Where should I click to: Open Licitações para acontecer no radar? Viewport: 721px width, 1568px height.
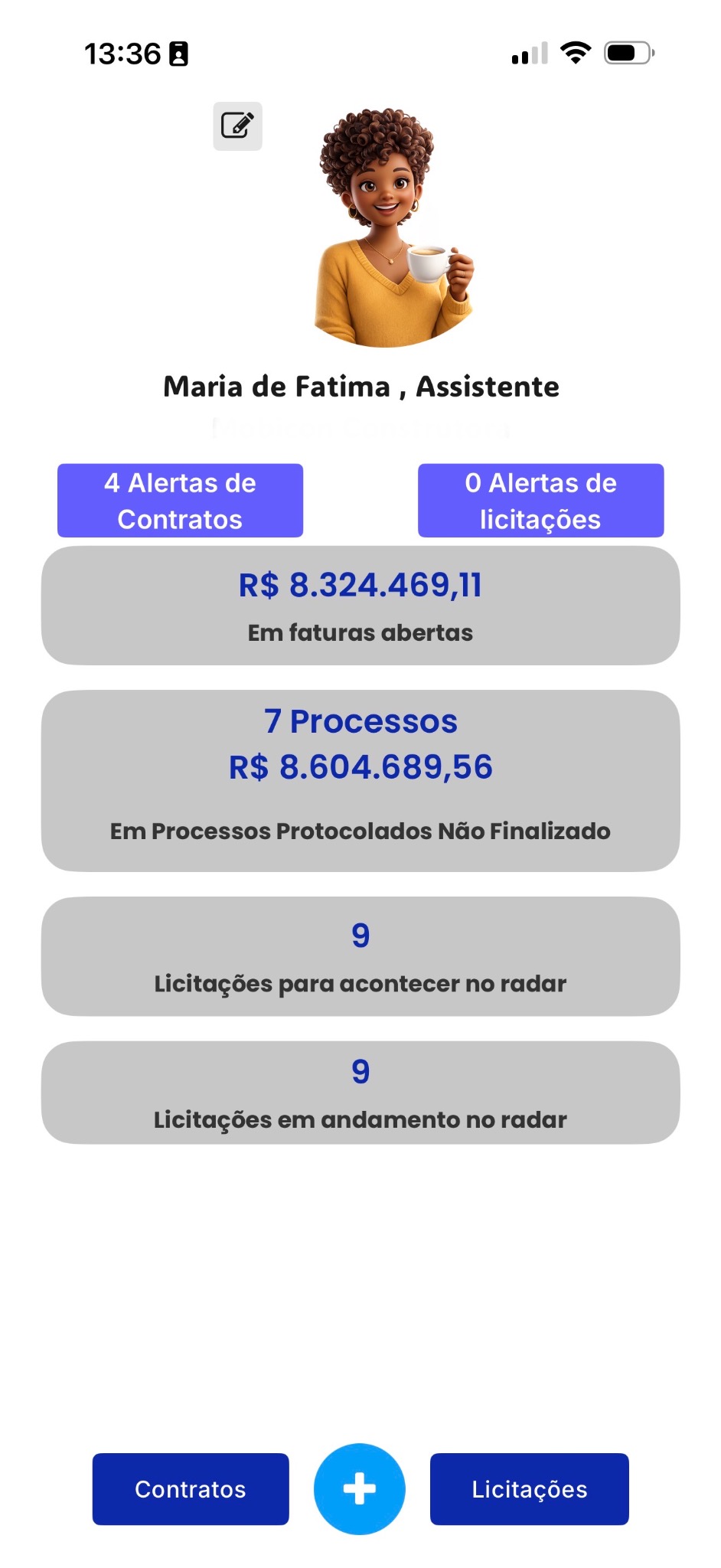(x=360, y=958)
